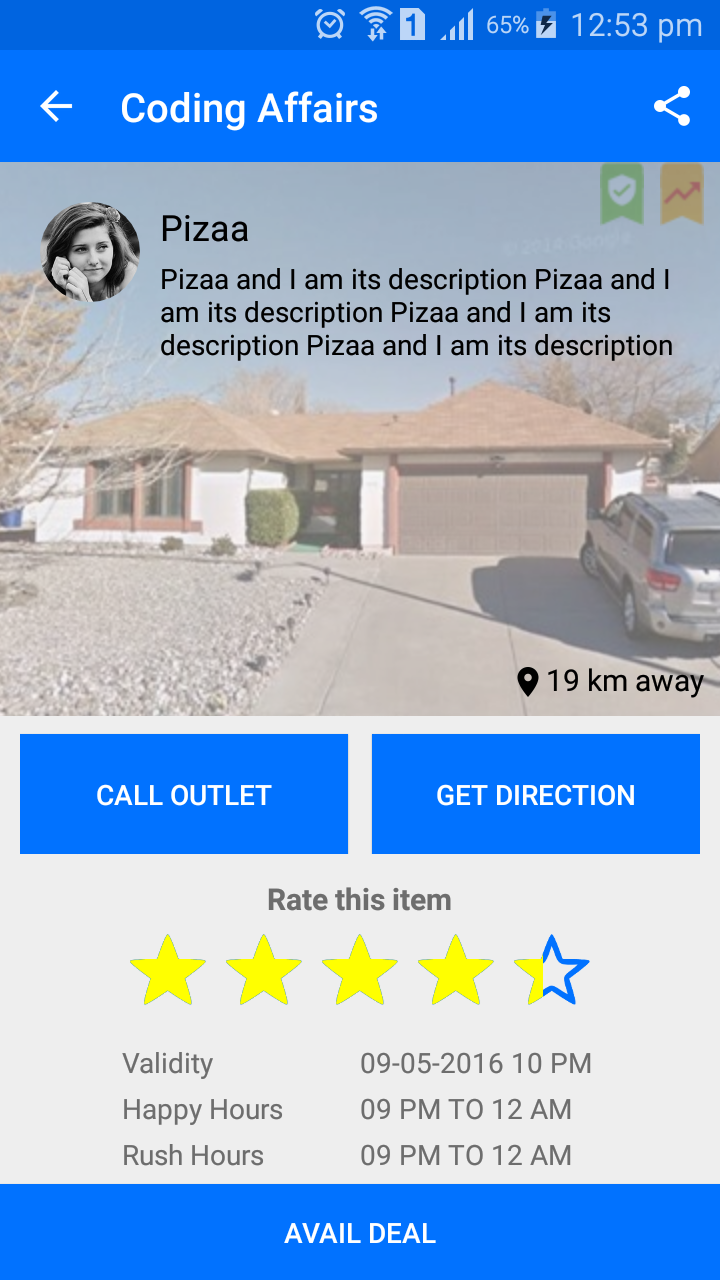This screenshot has width=720, height=1280.
Task: Avail the deal at the bottom
Action: (360, 1232)
